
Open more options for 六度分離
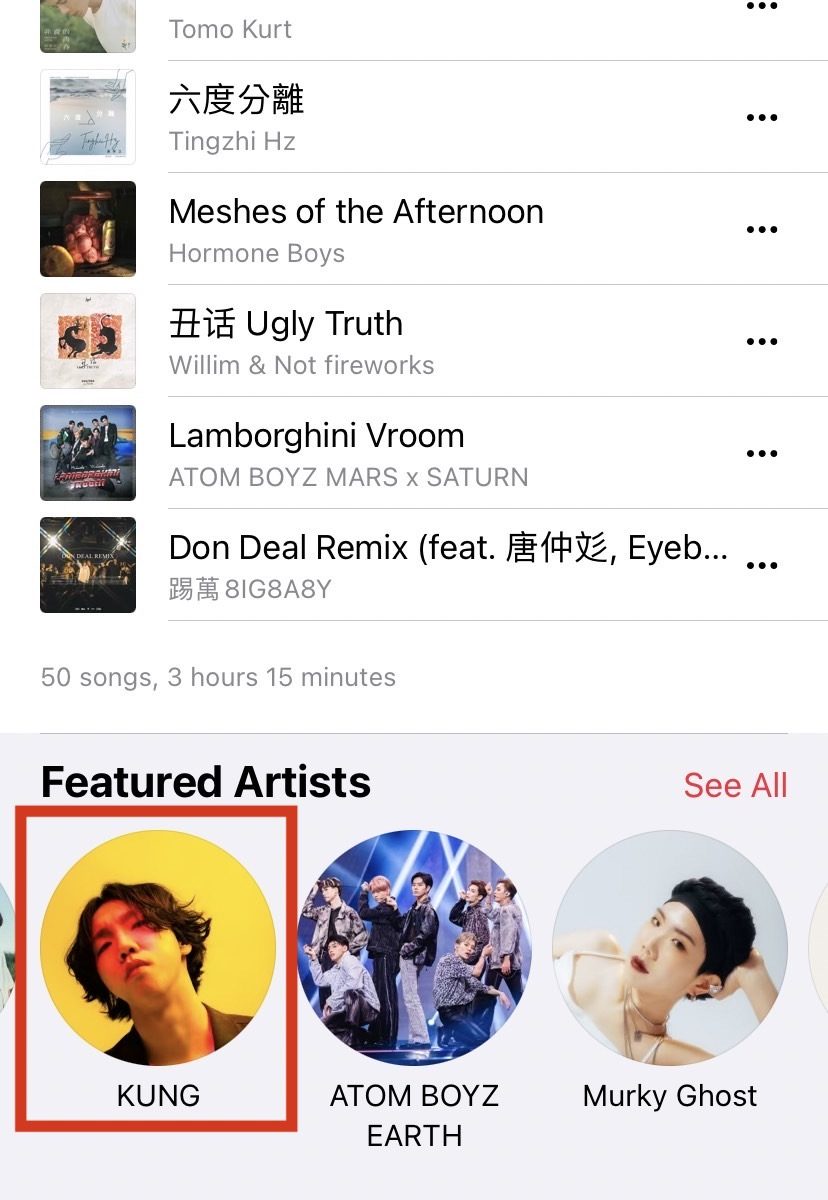pos(761,118)
